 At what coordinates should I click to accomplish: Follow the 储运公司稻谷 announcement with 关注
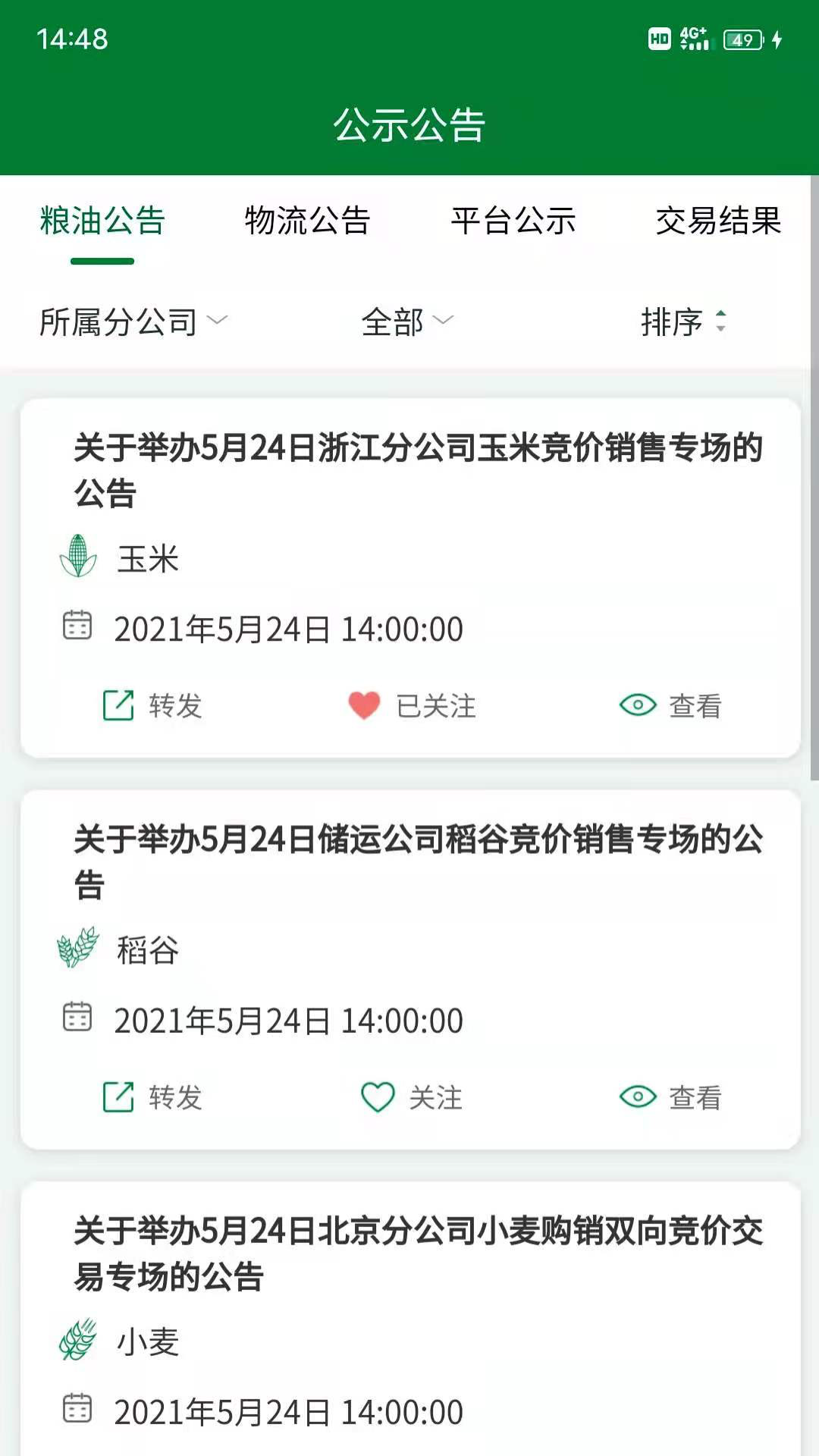tap(412, 1097)
